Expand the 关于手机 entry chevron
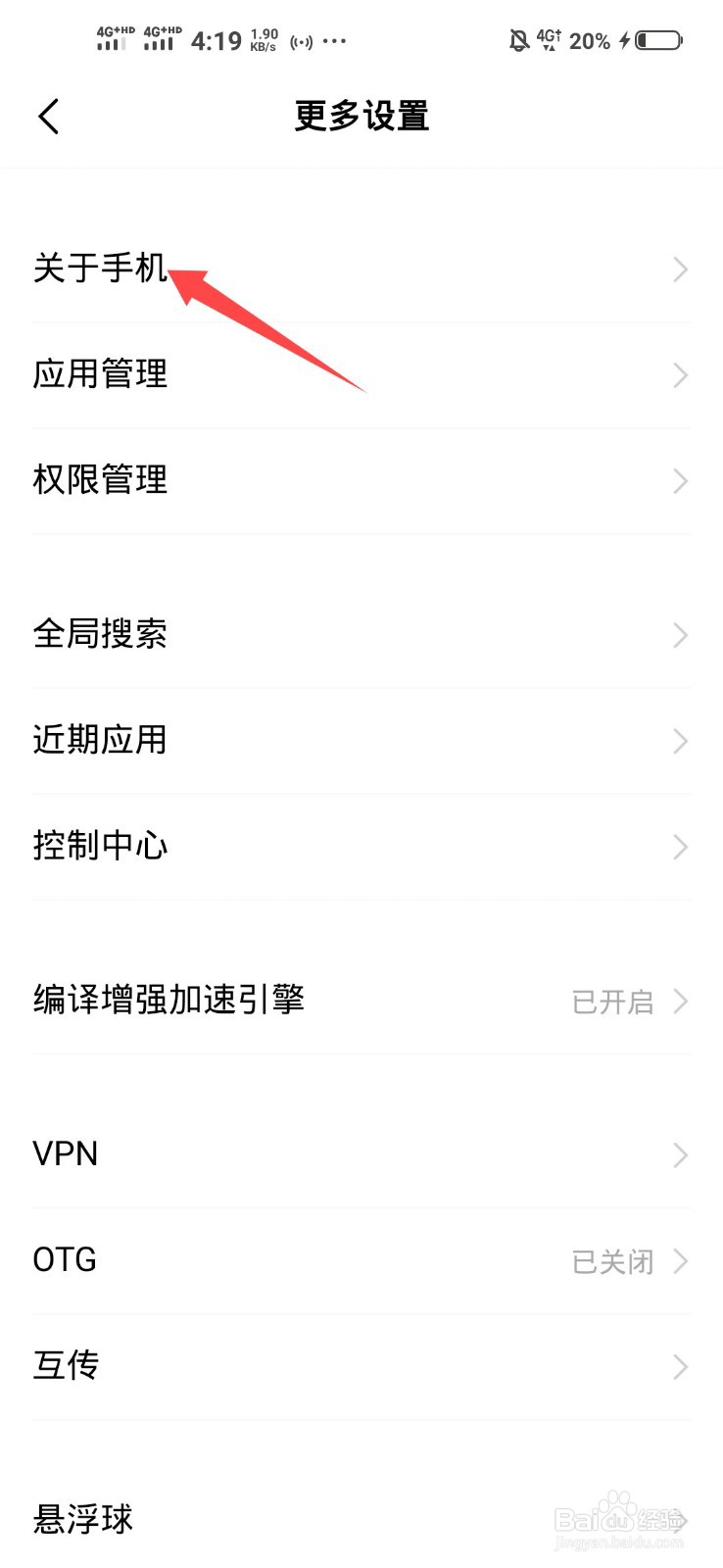The height and width of the screenshot is (1568, 723). point(679,269)
